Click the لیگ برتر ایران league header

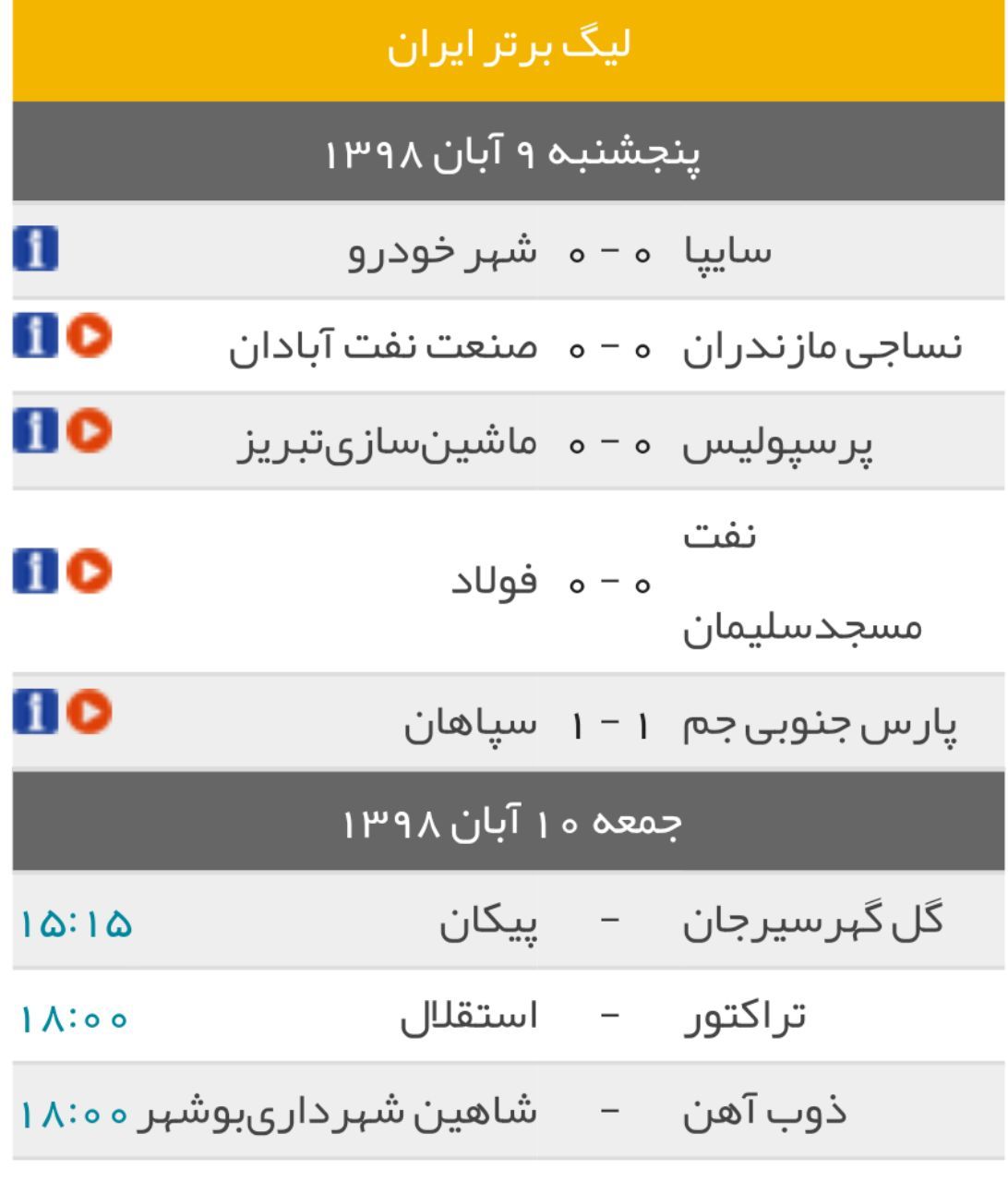tap(504, 44)
